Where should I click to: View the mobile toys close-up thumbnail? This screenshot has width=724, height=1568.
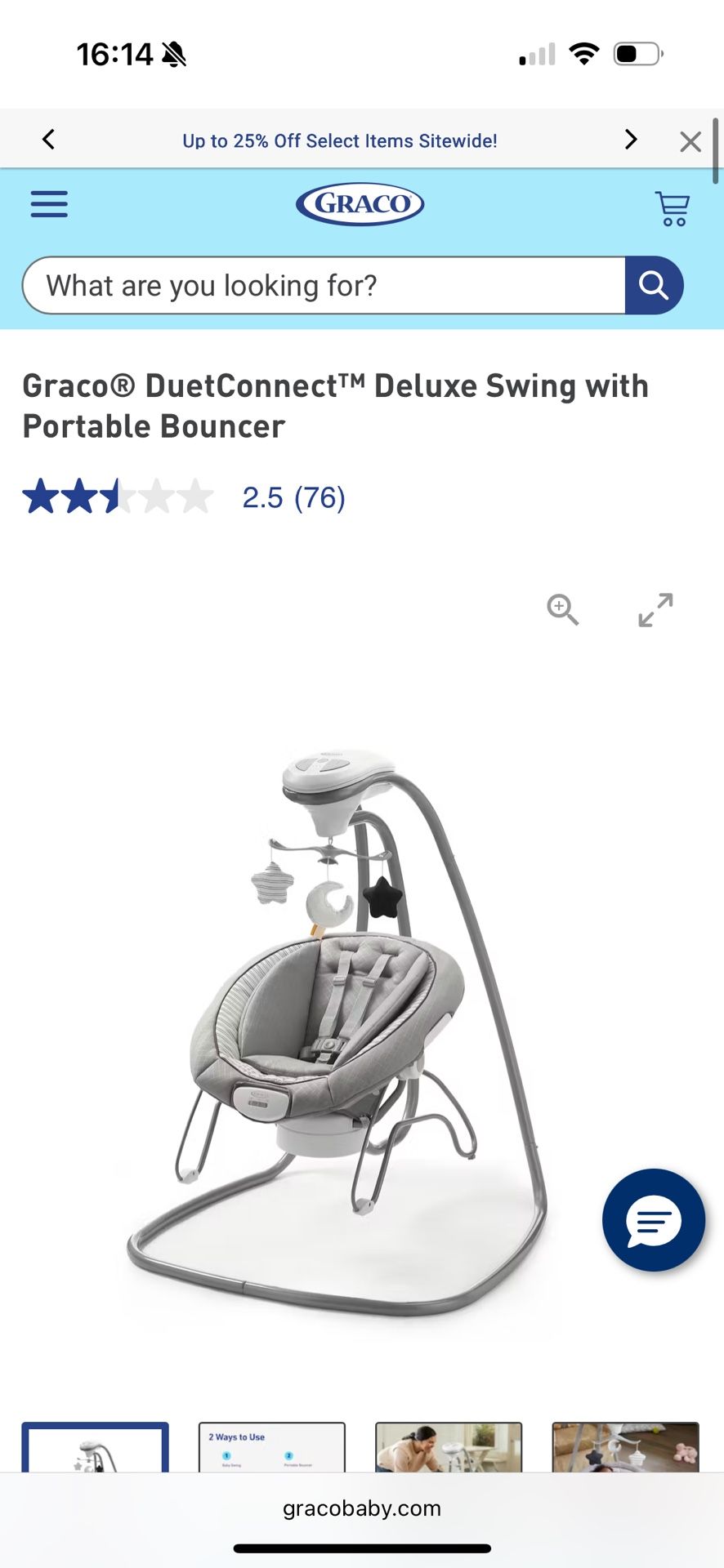pos(625,1449)
